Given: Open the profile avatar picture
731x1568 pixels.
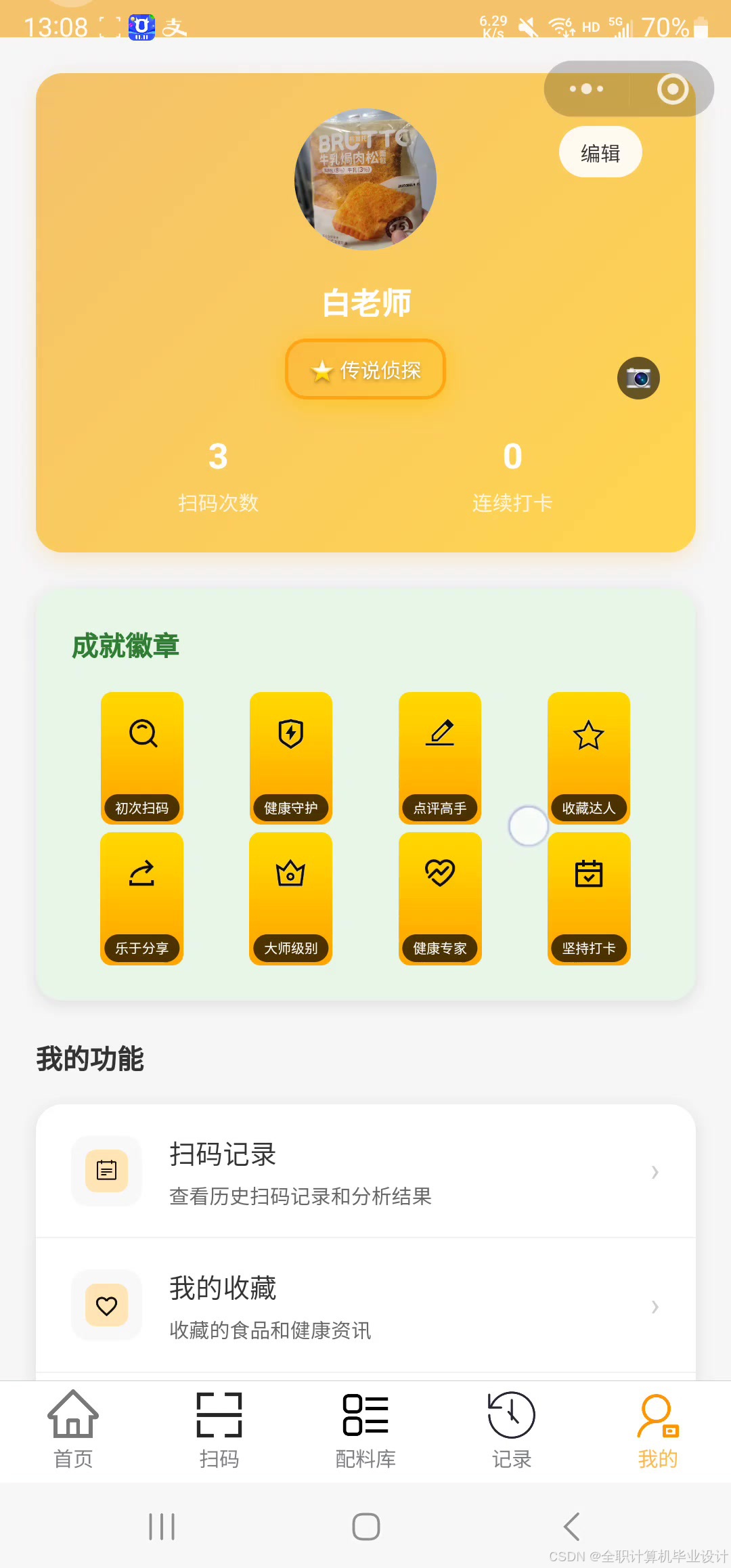Looking at the screenshot, I should click(x=365, y=179).
